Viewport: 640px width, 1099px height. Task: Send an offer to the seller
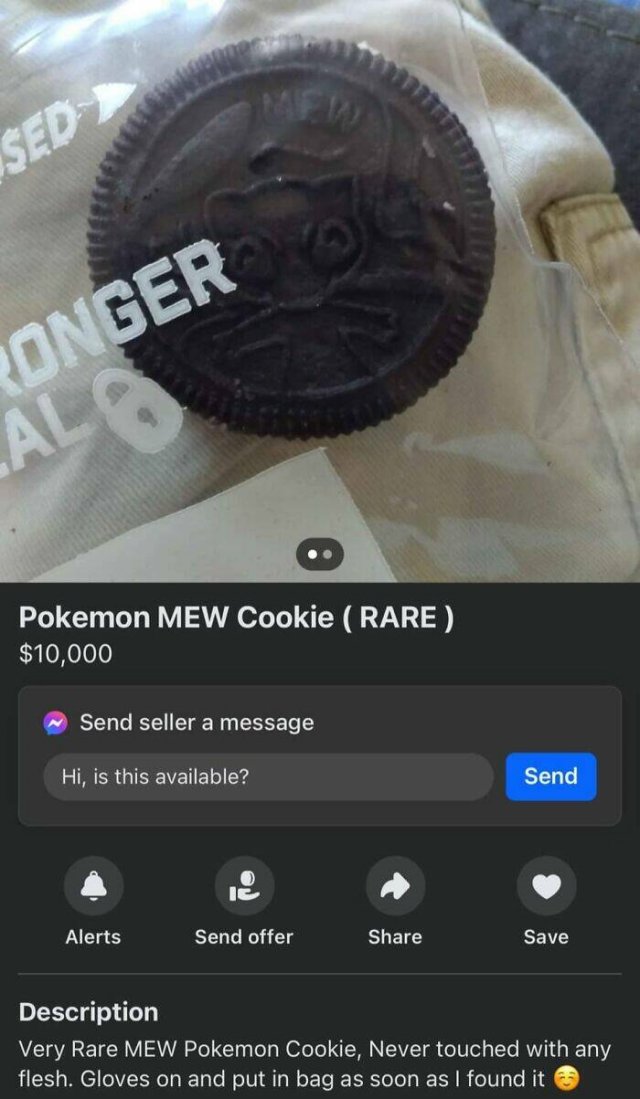click(244, 886)
